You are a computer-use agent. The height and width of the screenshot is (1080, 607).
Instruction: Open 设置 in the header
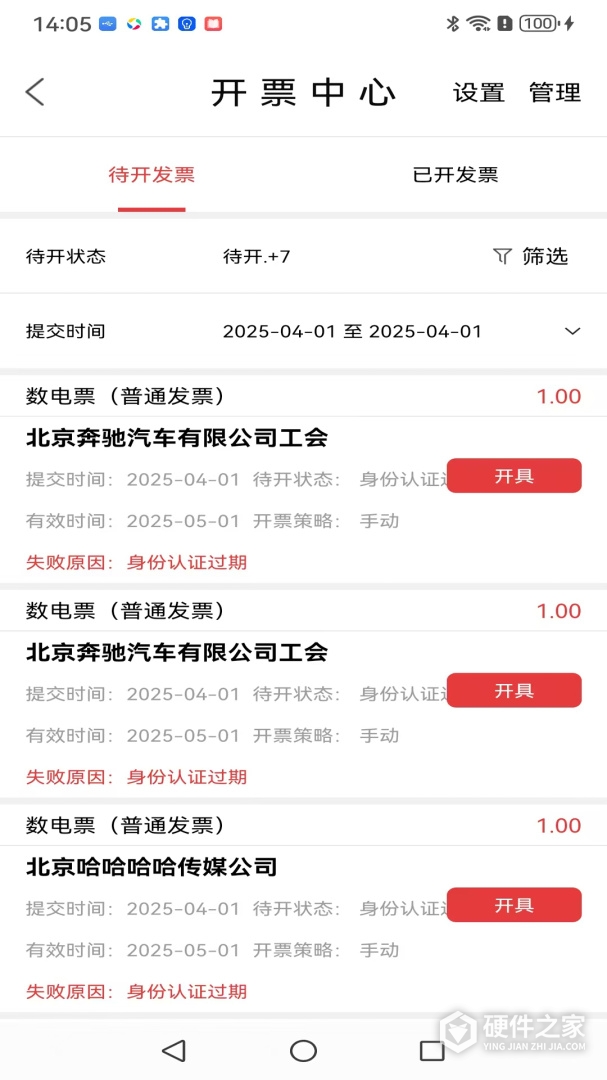tap(478, 93)
